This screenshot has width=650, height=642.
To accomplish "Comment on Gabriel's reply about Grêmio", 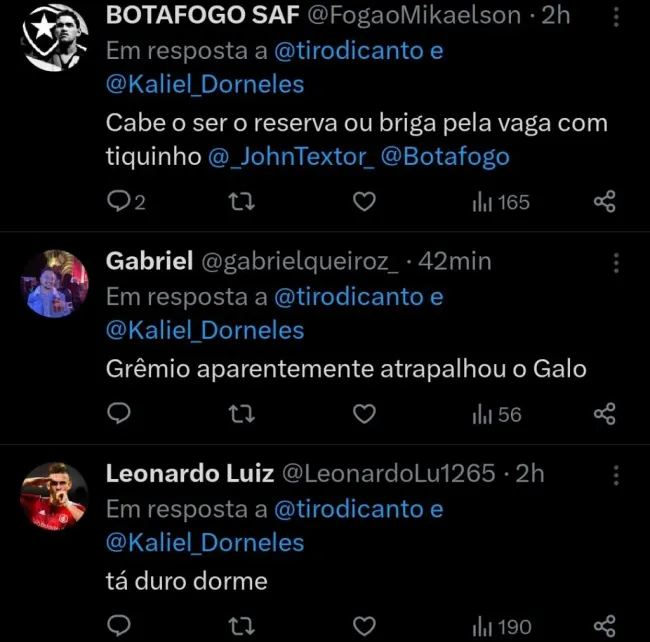I will [x=119, y=414].
